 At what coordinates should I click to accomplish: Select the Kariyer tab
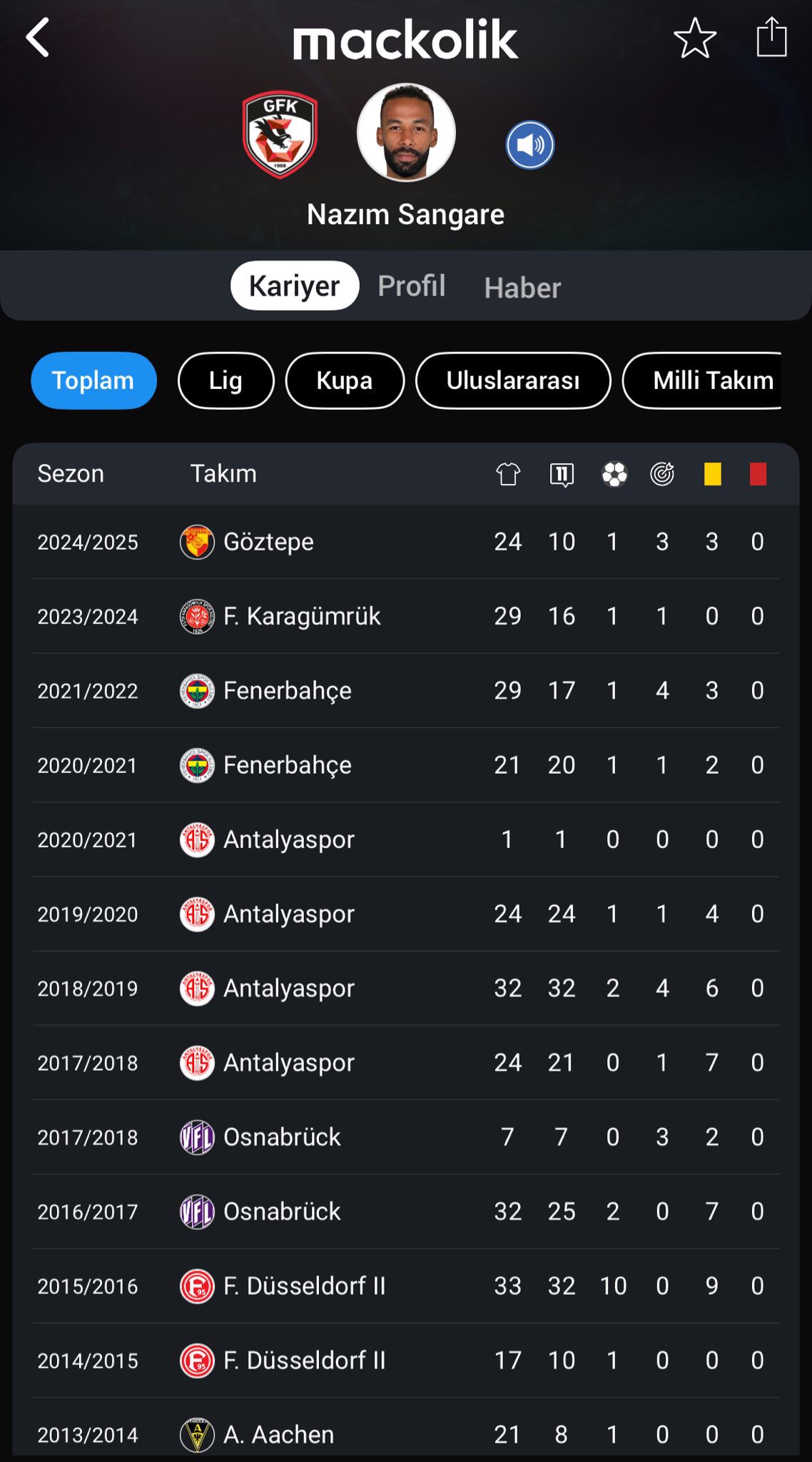click(x=294, y=286)
